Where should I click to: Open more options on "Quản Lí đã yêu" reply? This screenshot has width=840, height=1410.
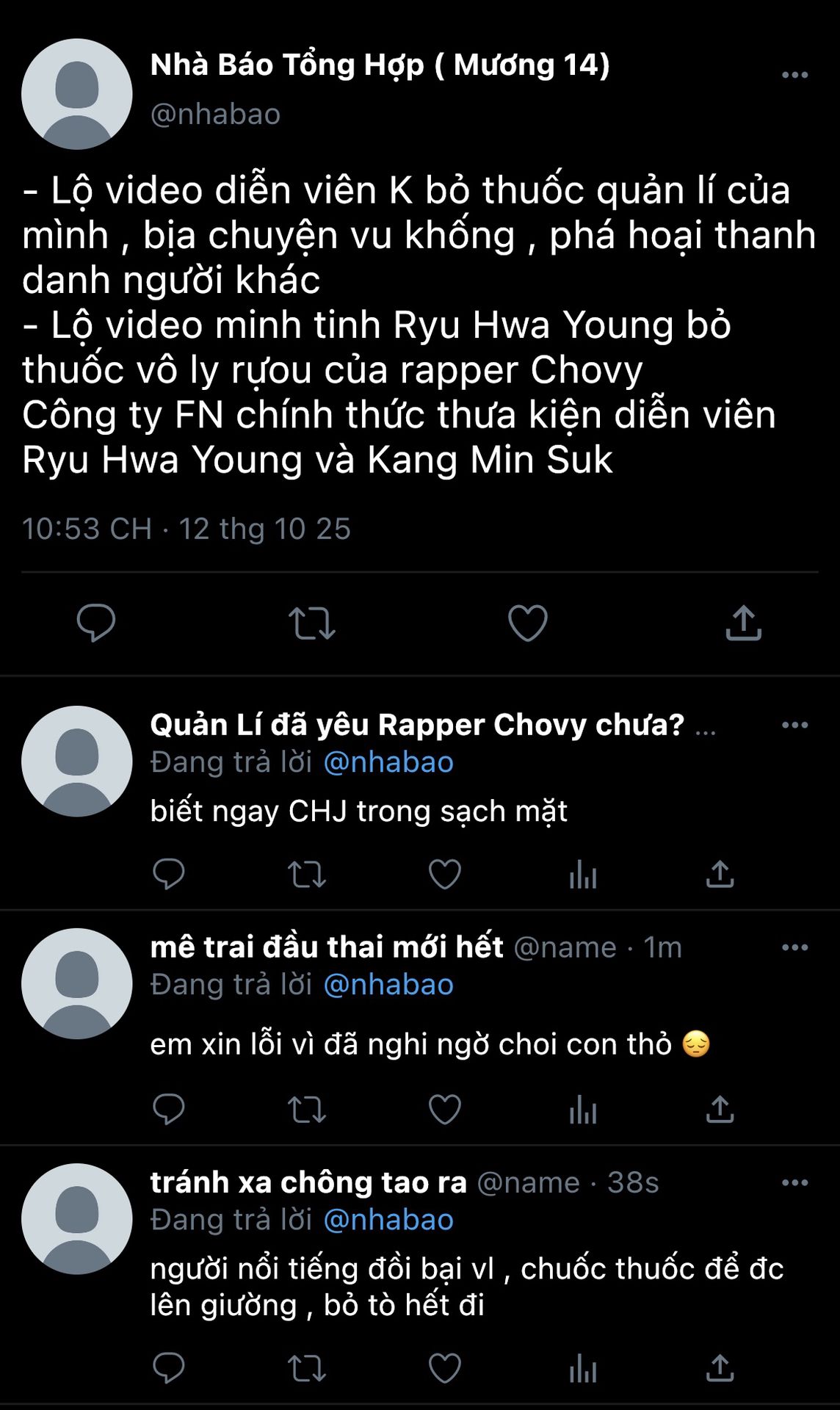pyautogui.click(x=794, y=725)
